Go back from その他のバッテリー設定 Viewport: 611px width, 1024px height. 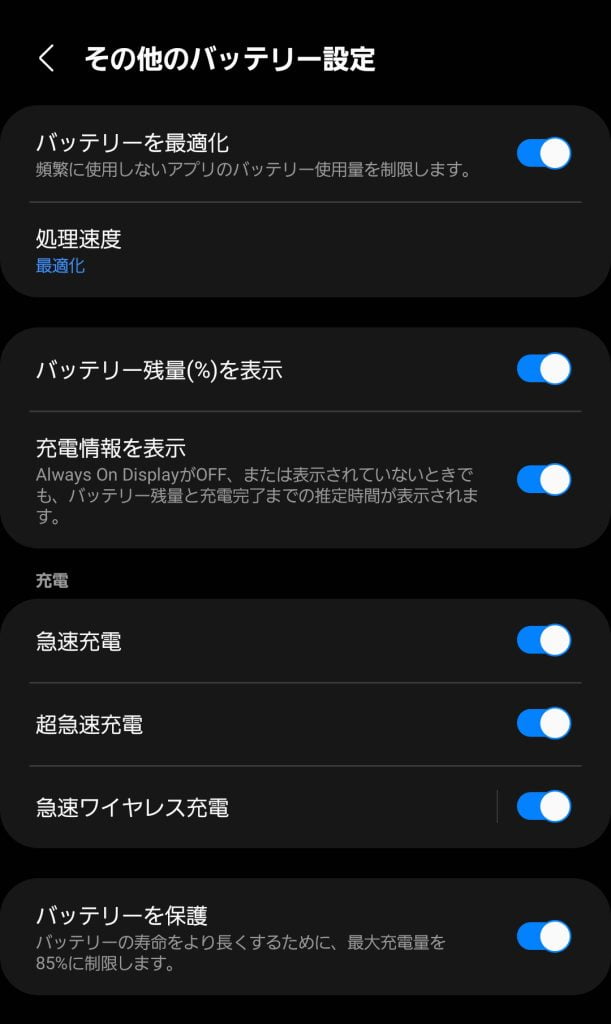(46, 58)
